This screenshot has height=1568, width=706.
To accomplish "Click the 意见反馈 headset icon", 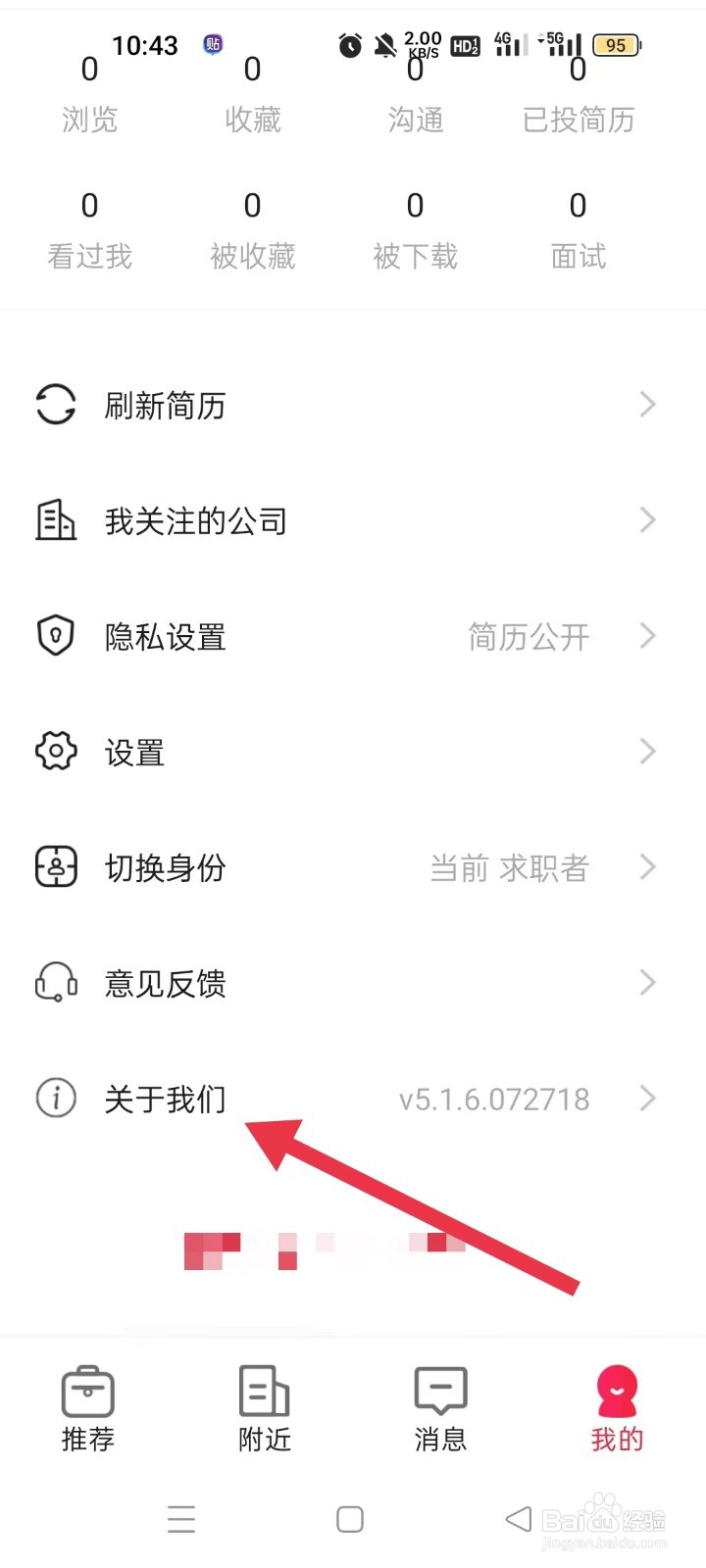I will tap(55, 982).
